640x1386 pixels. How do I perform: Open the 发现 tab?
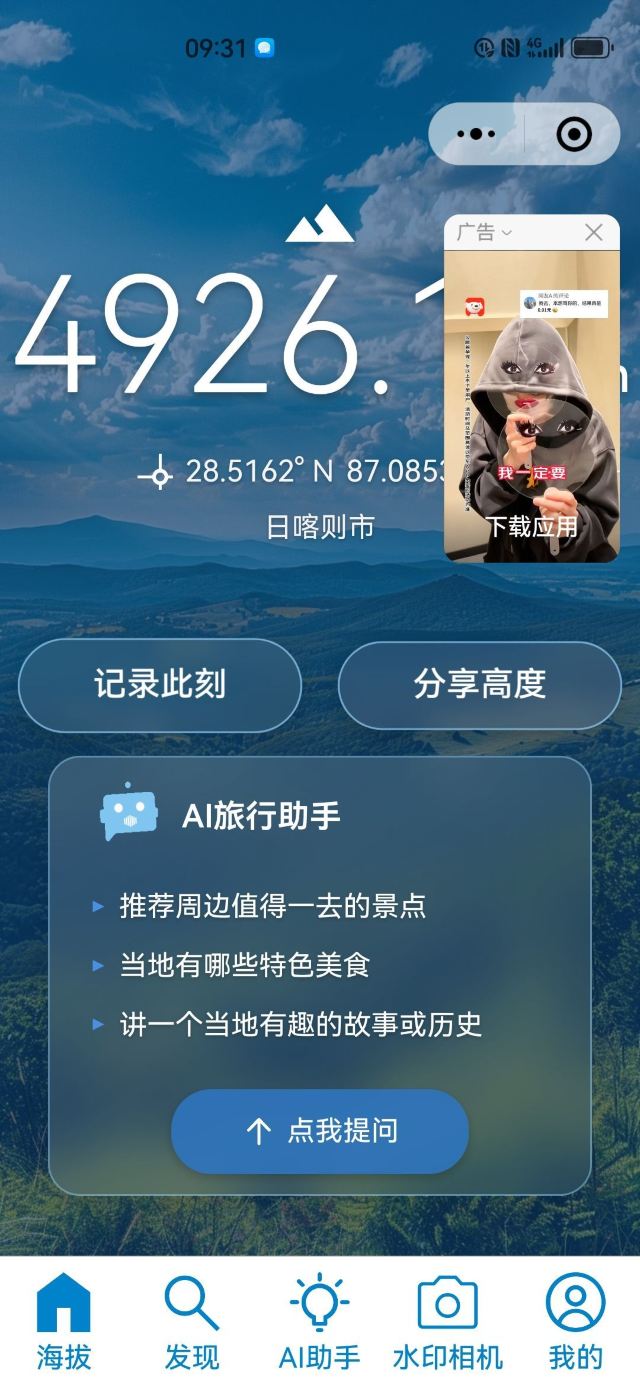pyautogui.click(x=192, y=1320)
